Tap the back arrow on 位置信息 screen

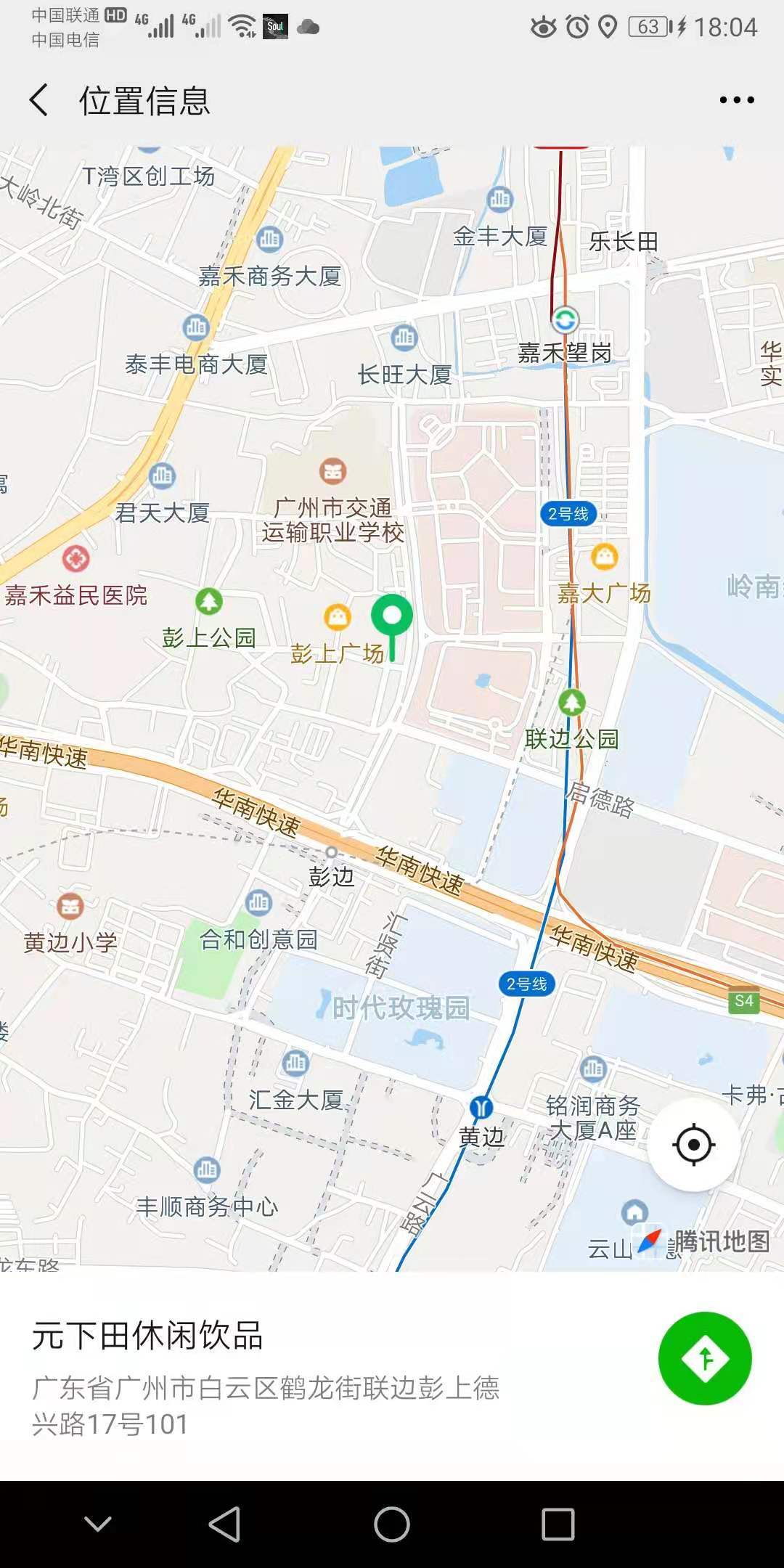[x=38, y=100]
